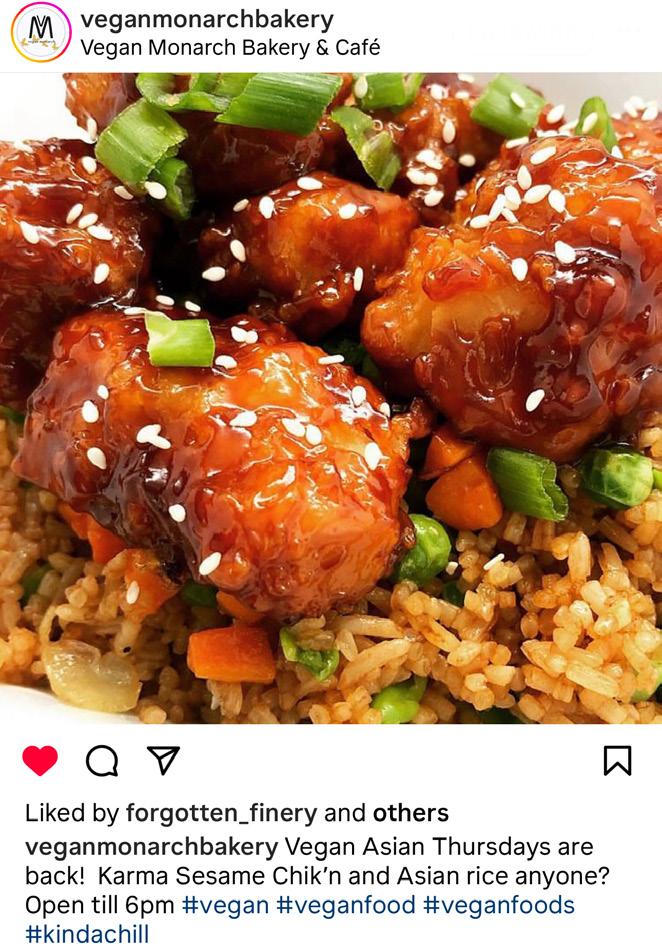Share this post via the paper plane
662x950 pixels.
(162, 760)
